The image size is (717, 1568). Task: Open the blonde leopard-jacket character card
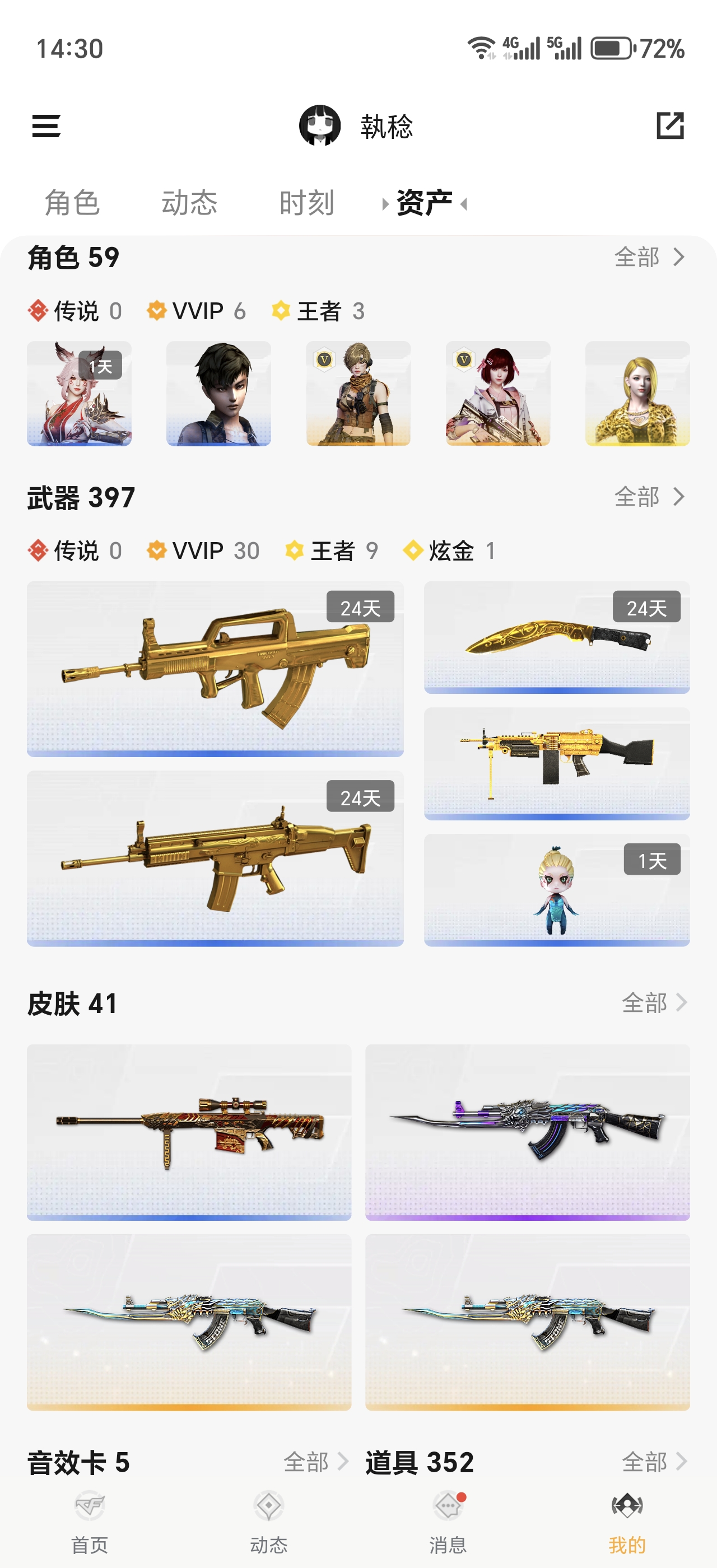637,393
